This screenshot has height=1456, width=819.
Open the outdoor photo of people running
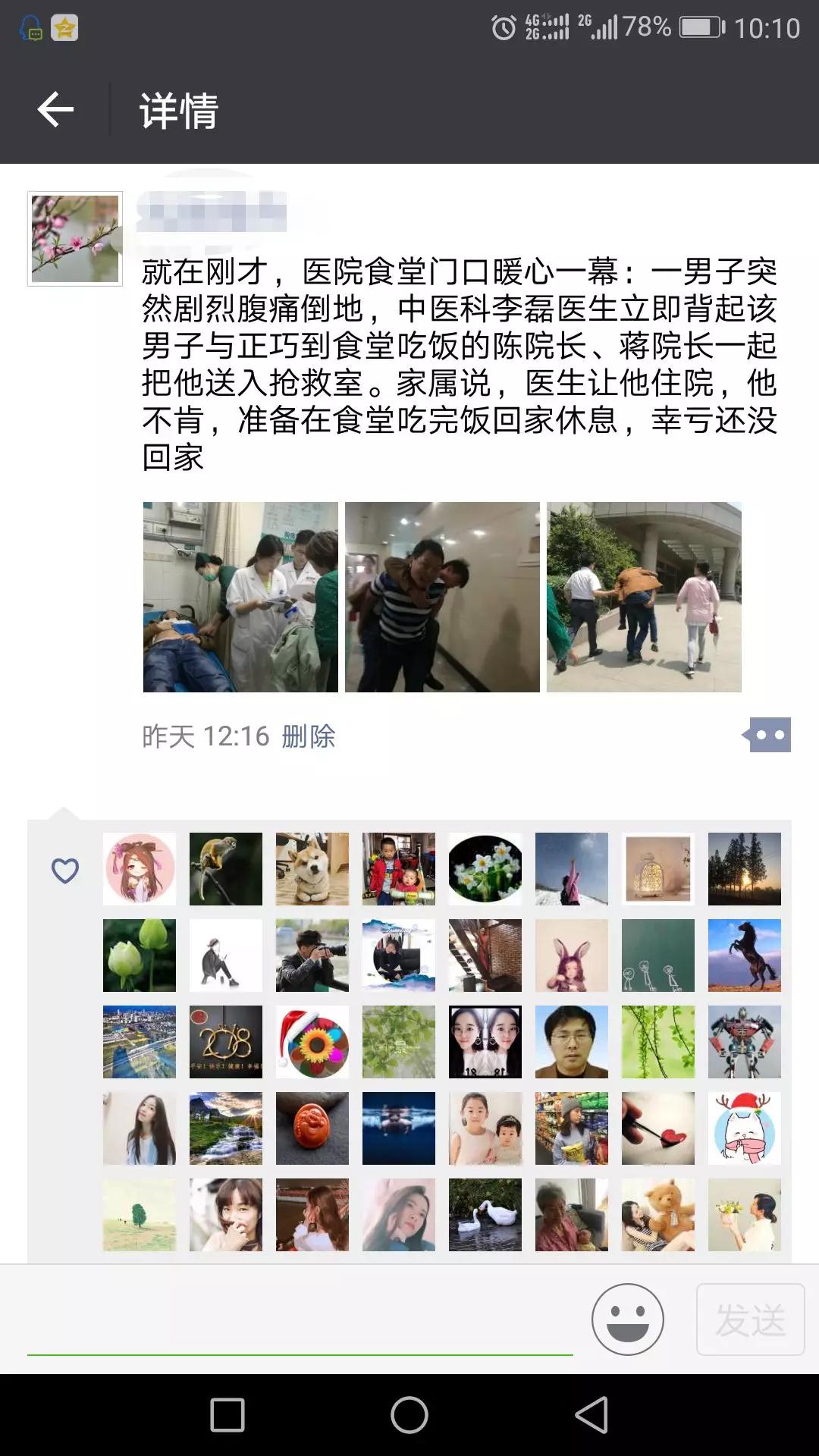pyautogui.click(x=644, y=597)
